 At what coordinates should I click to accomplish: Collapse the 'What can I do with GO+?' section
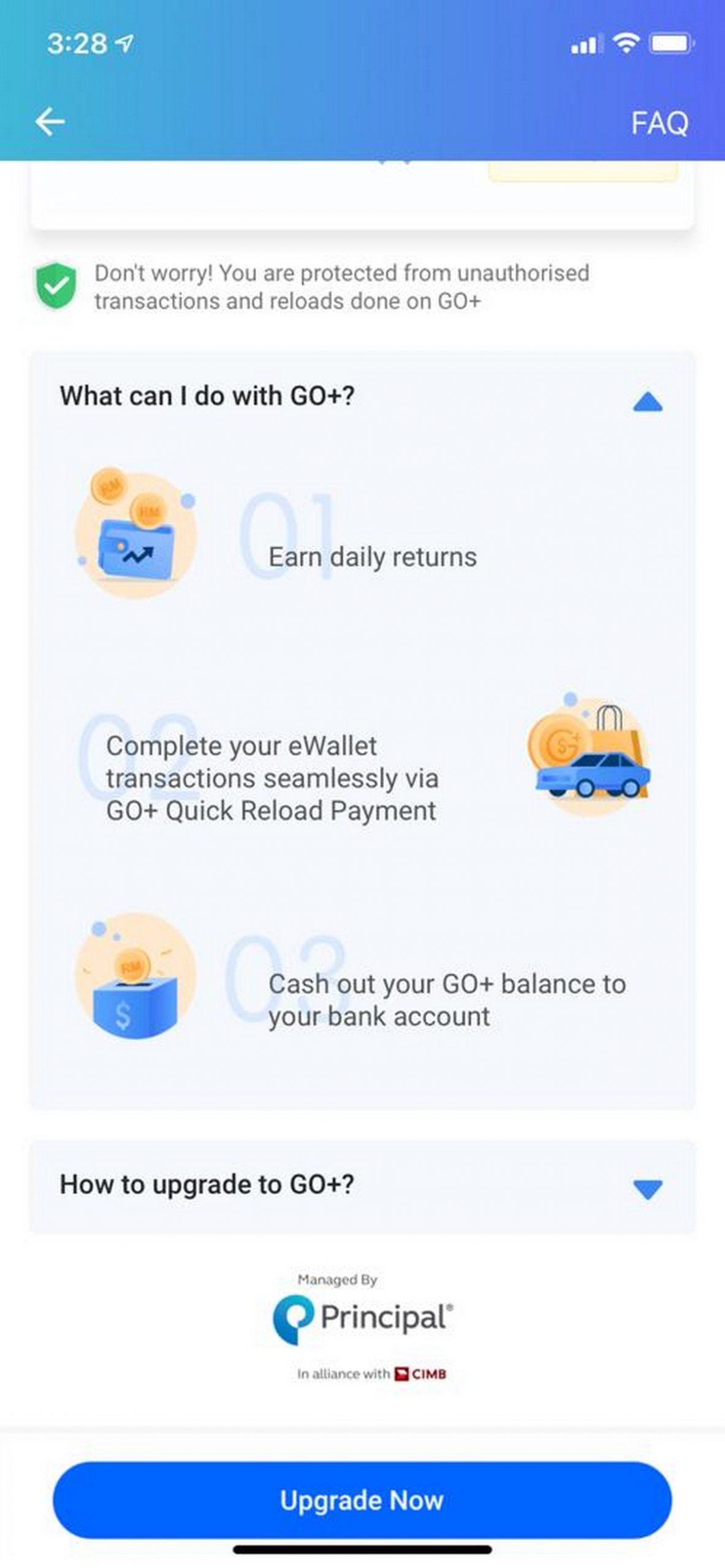(648, 402)
